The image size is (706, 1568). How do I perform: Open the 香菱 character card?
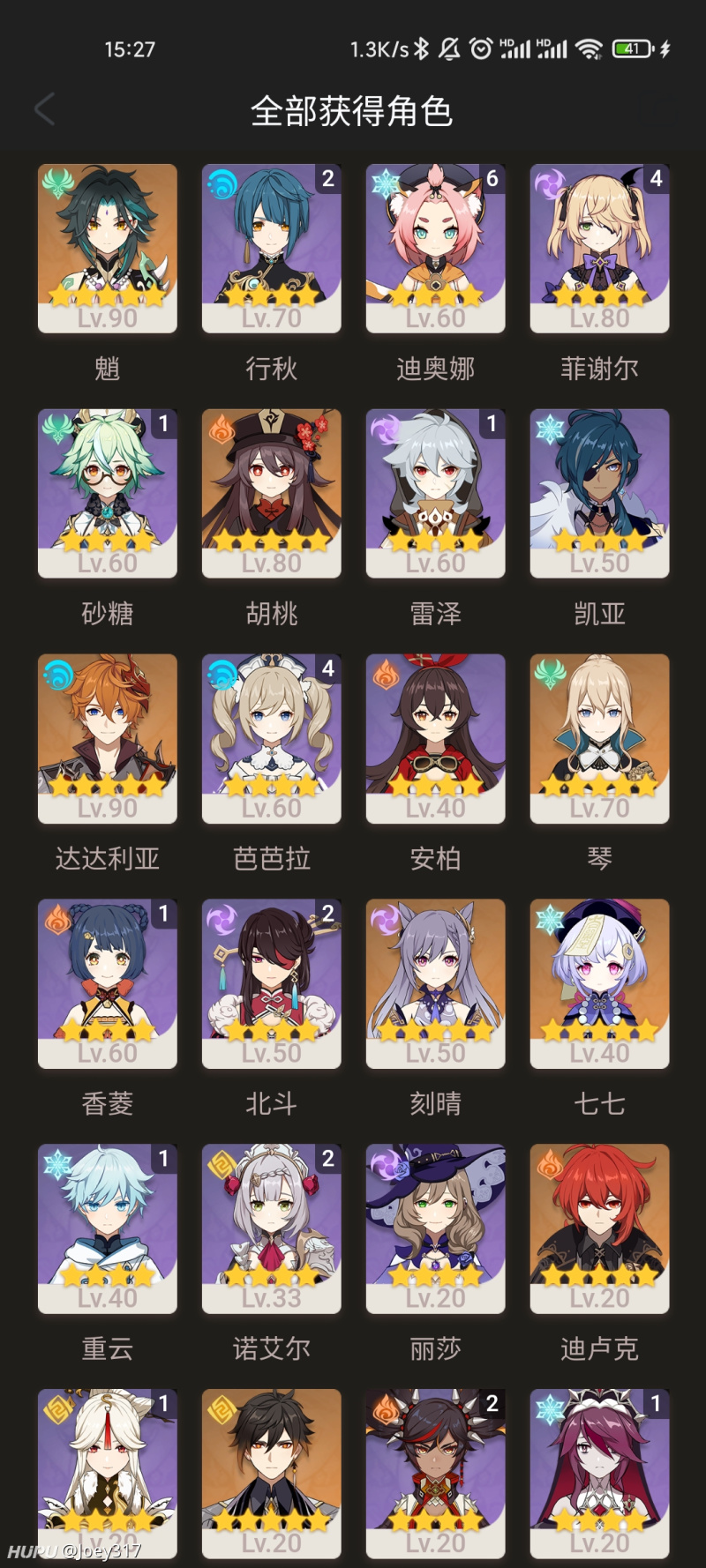(108, 984)
